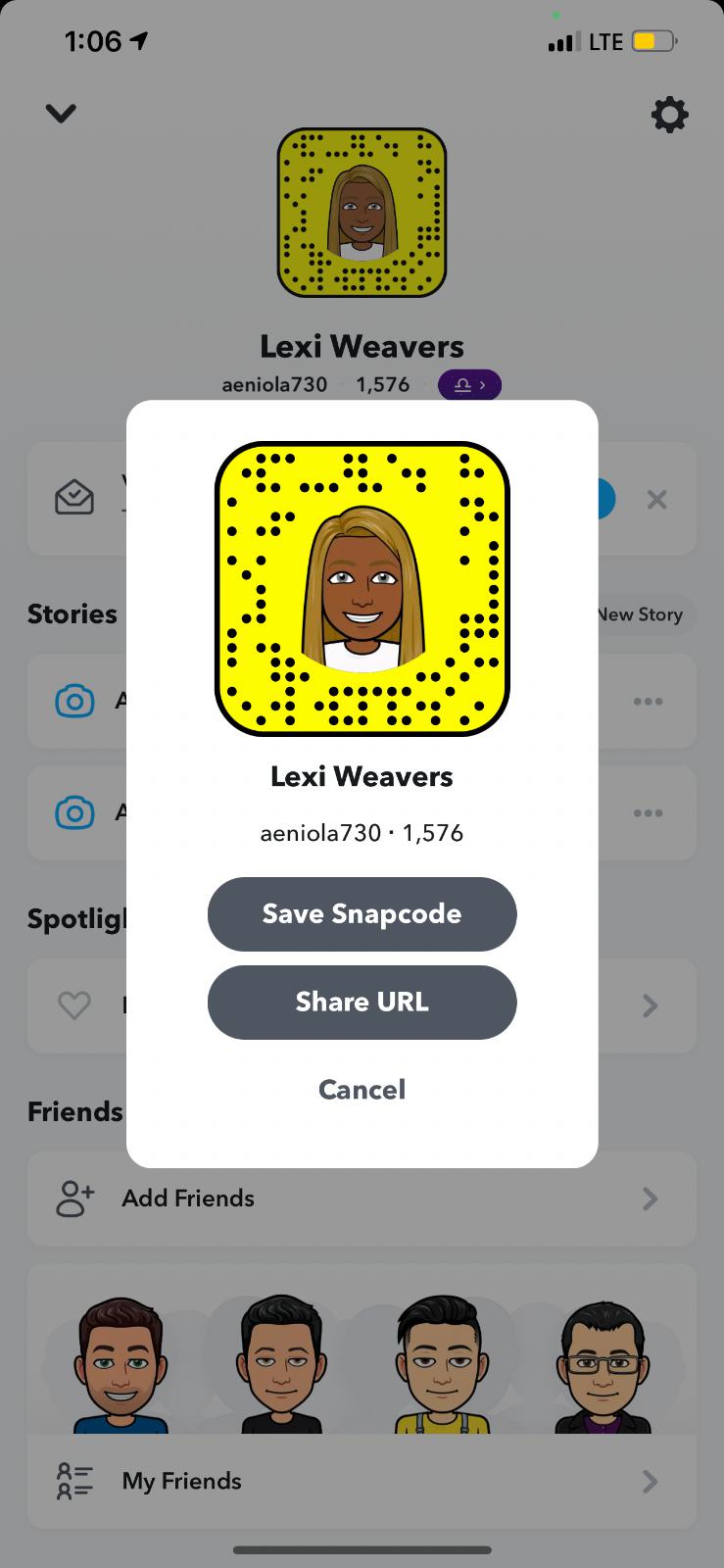Screen dimensions: 724x1568
Task: Cancel the Snapcode dialog
Action: click(x=362, y=1089)
